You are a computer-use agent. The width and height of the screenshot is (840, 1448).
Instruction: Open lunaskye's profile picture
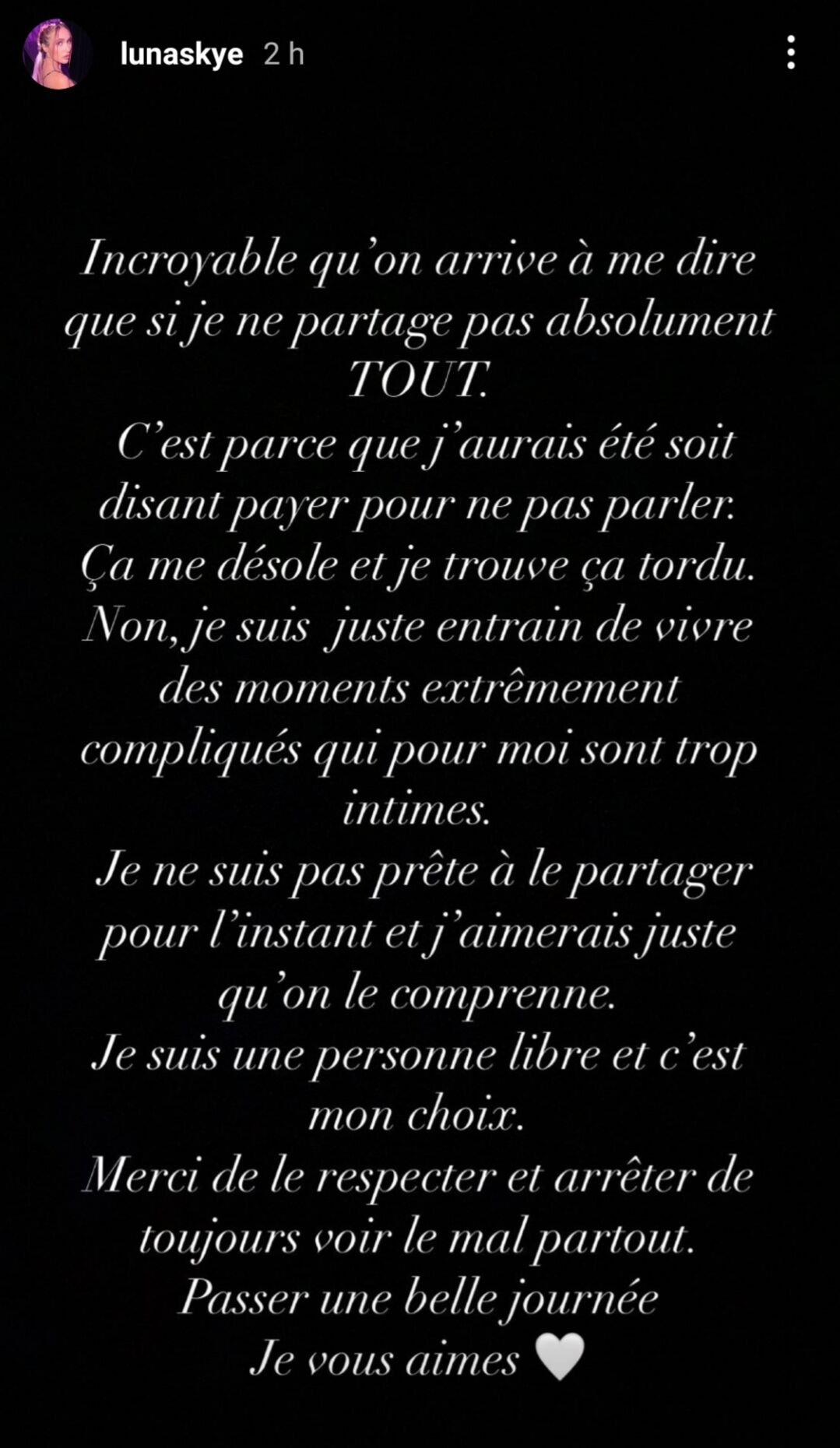(x=57, y=54)
